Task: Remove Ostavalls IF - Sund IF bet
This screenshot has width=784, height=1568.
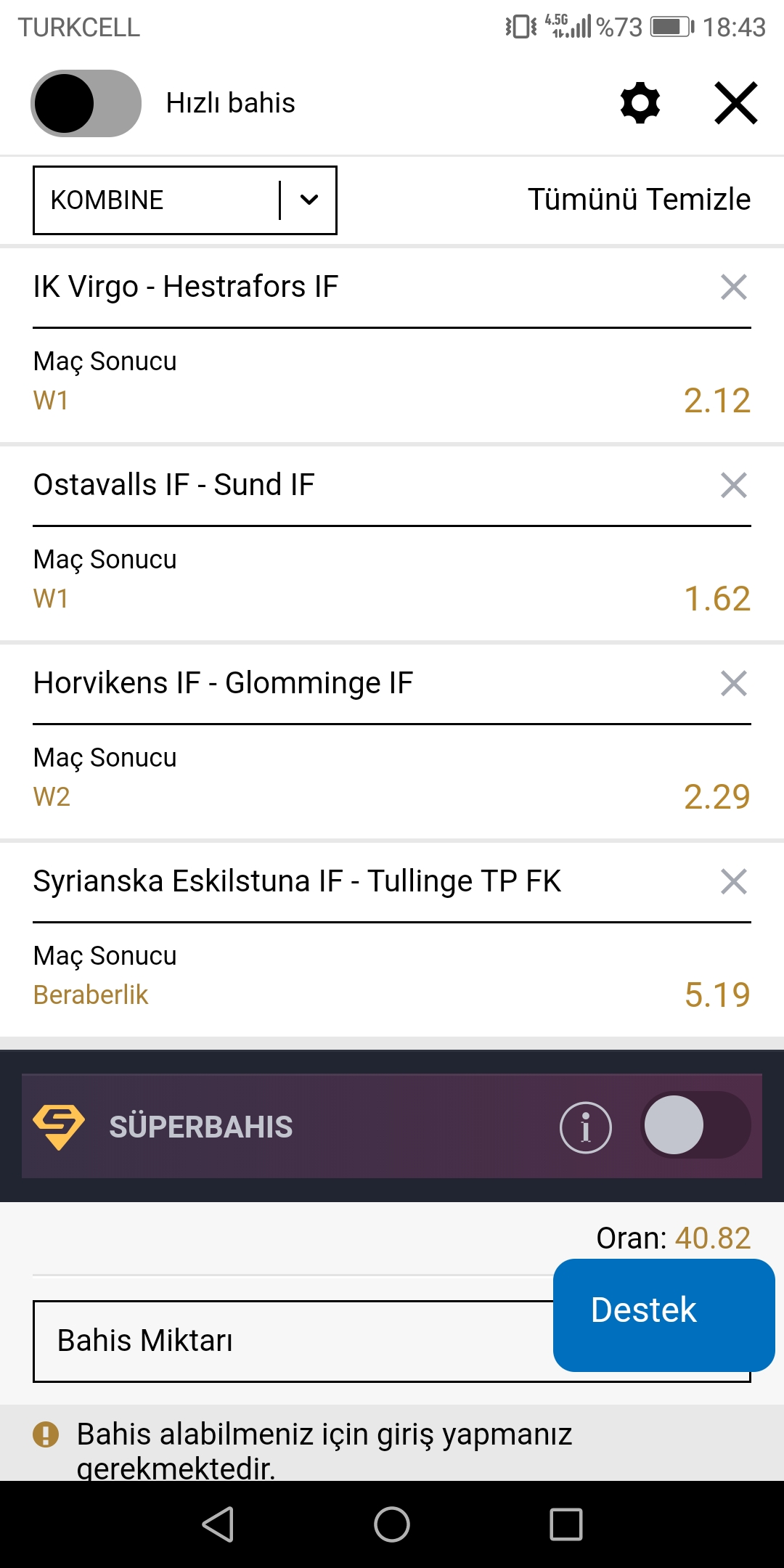Action: pyautogui.click(x=734, y=485)
